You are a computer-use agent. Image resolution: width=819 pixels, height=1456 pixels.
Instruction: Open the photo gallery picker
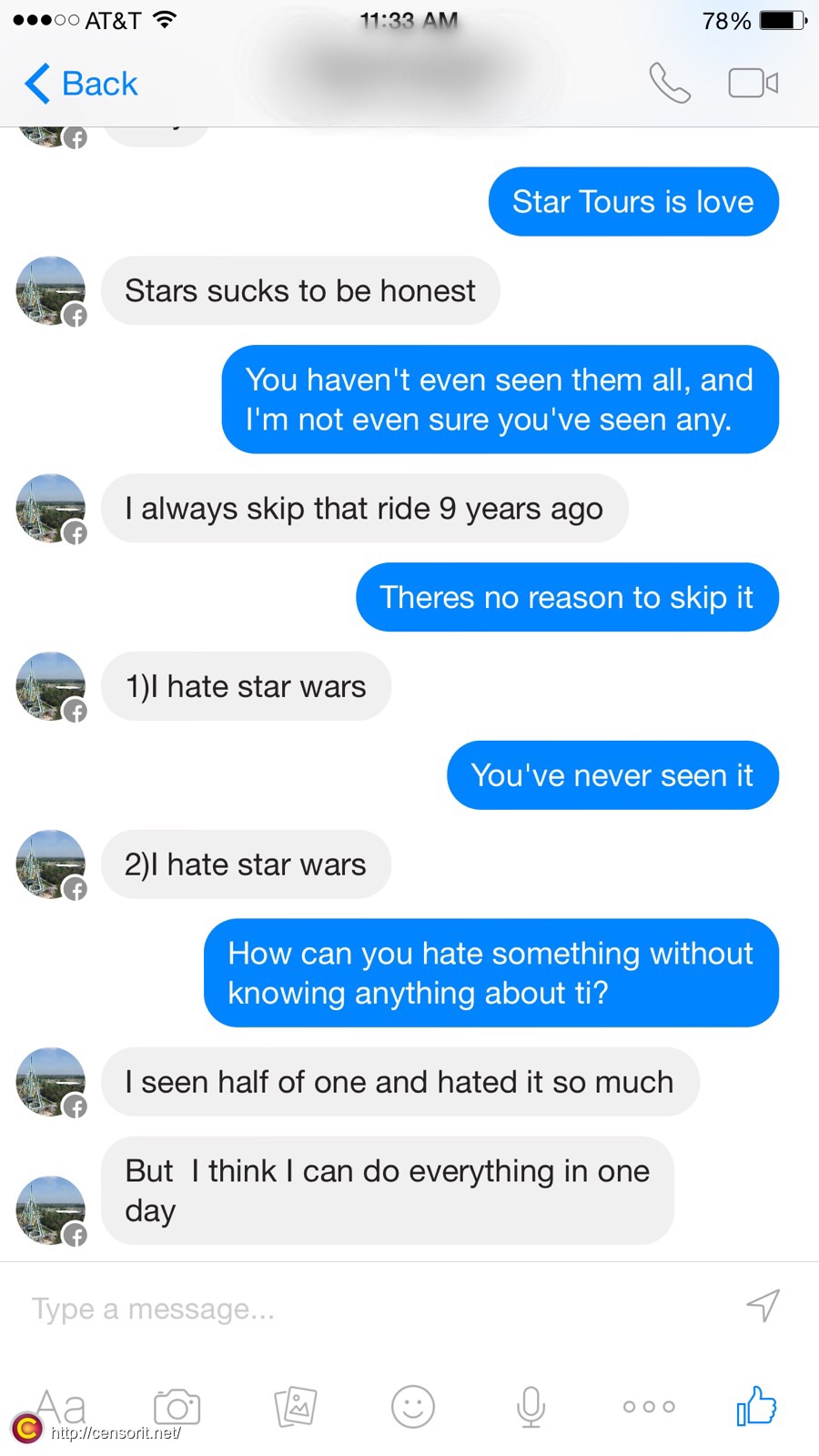tap(296, 1407)
